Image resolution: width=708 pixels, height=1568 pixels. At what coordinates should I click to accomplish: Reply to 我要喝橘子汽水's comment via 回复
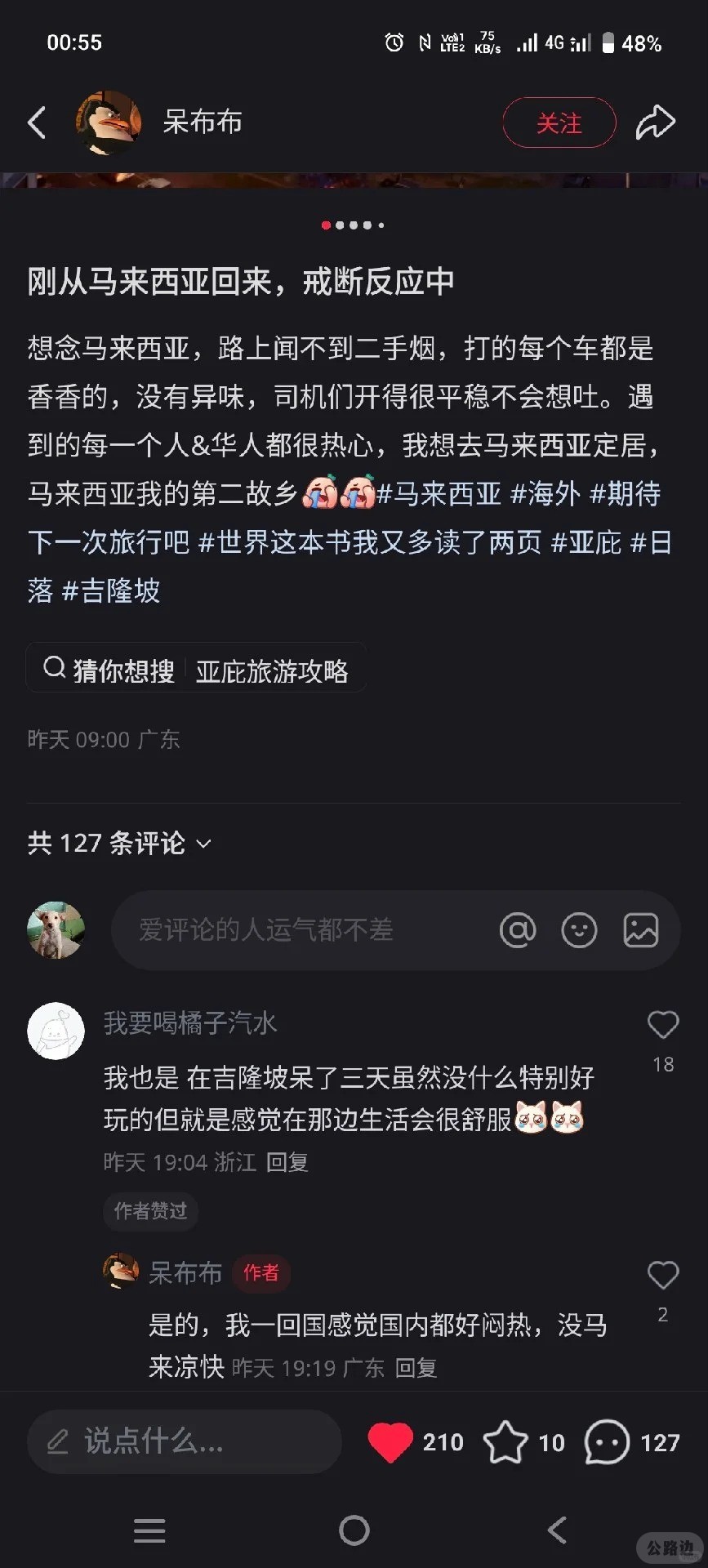(287, 1161)
